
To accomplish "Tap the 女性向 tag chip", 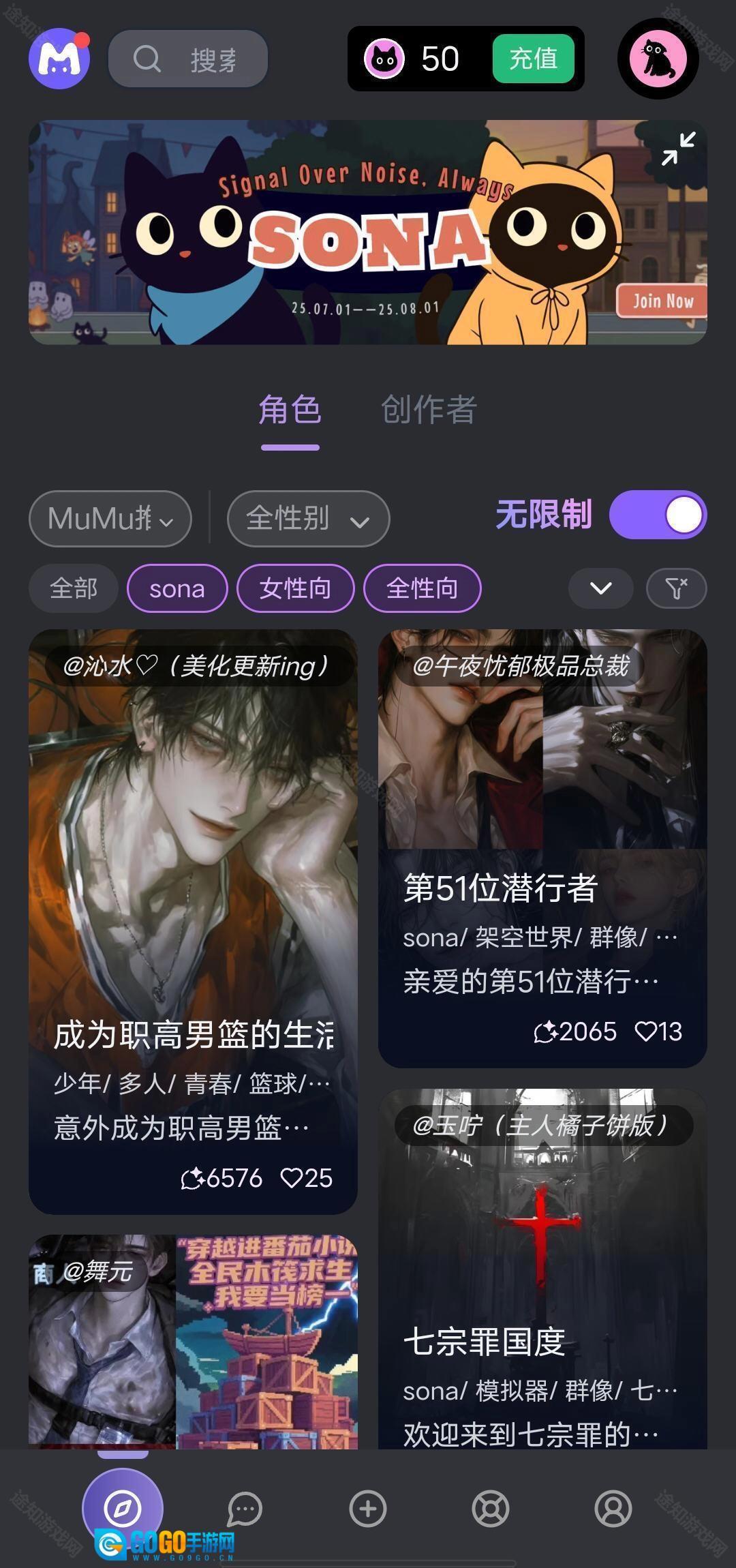I will pyautogui.click(x=295, y=588).
